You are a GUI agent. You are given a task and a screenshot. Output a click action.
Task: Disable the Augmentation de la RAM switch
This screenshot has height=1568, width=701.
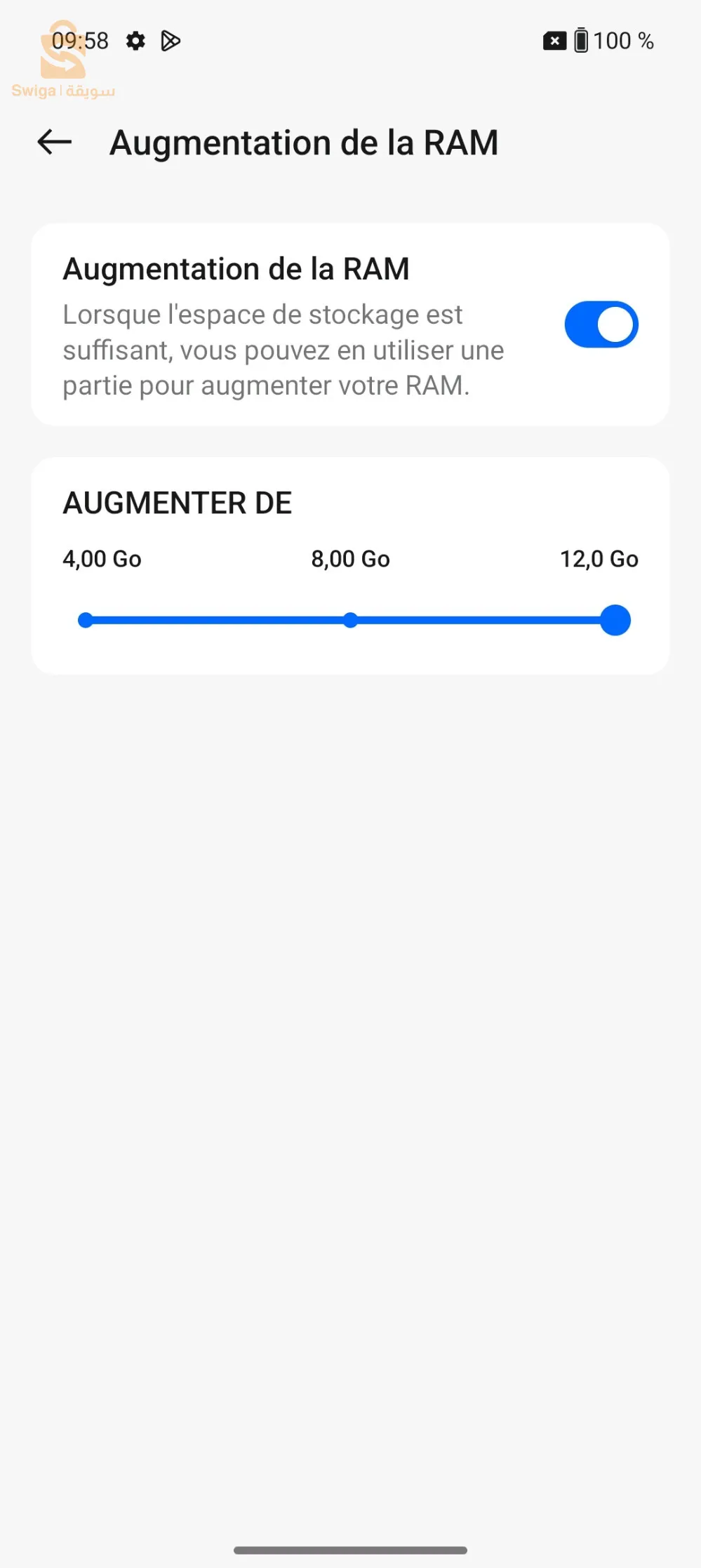601,324
